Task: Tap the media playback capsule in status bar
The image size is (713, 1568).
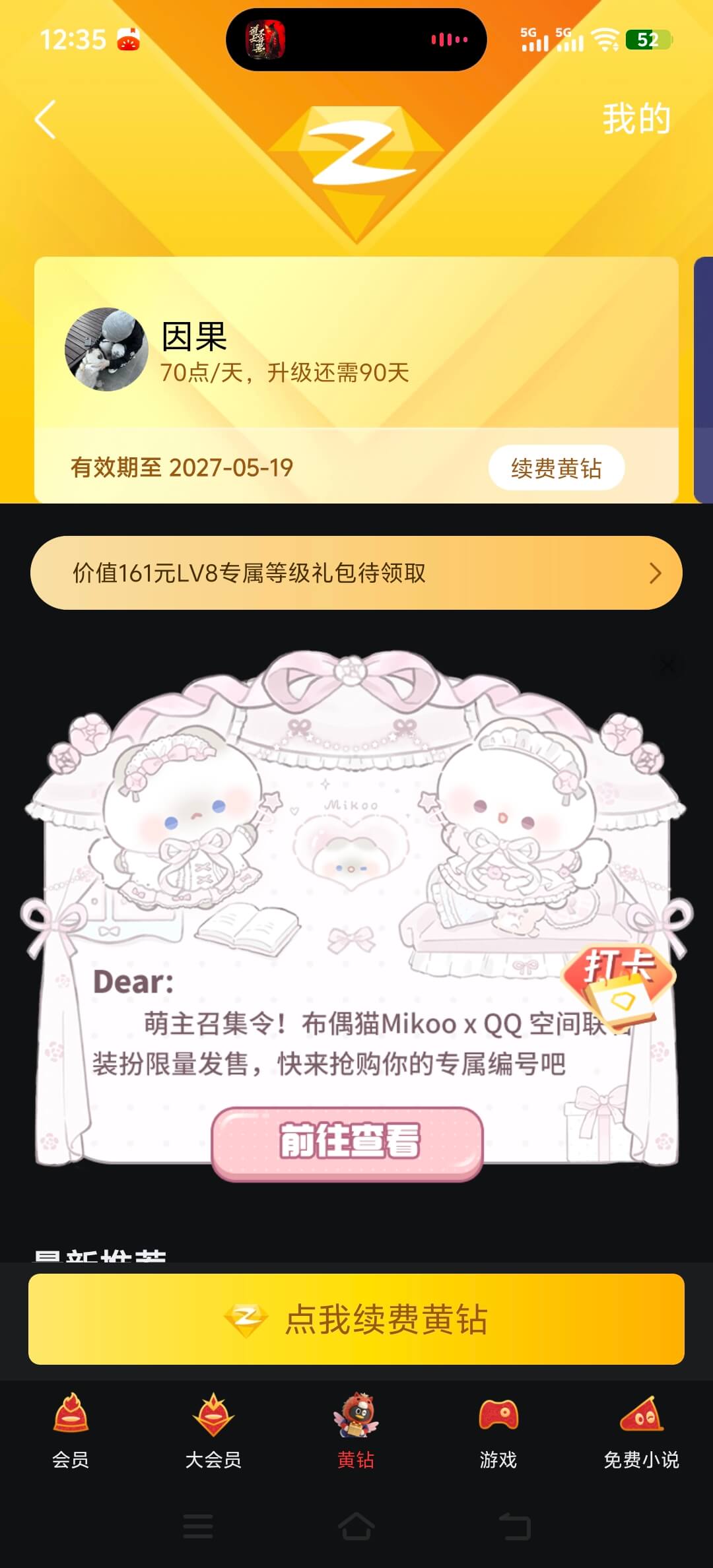Action: [x=356, y=41]
